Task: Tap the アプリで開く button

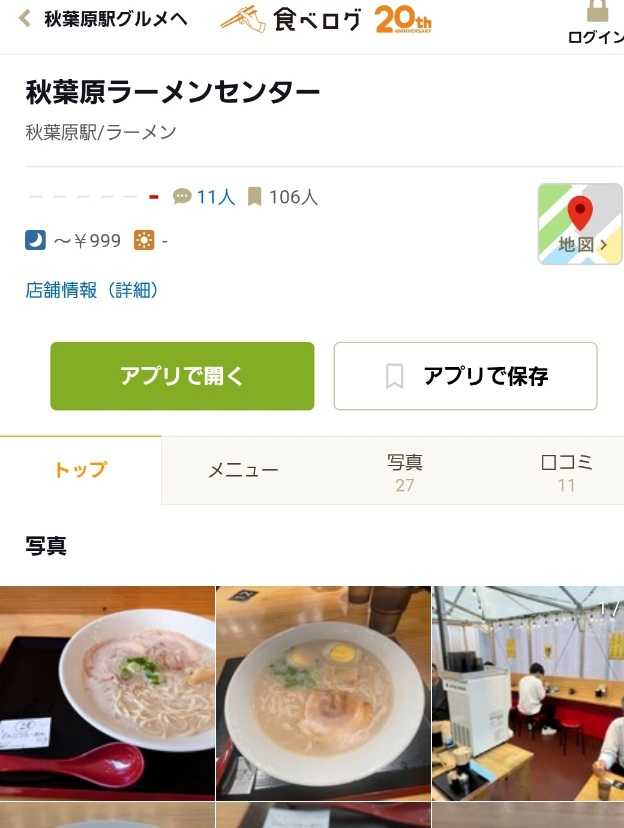Action: coord(182,376)
